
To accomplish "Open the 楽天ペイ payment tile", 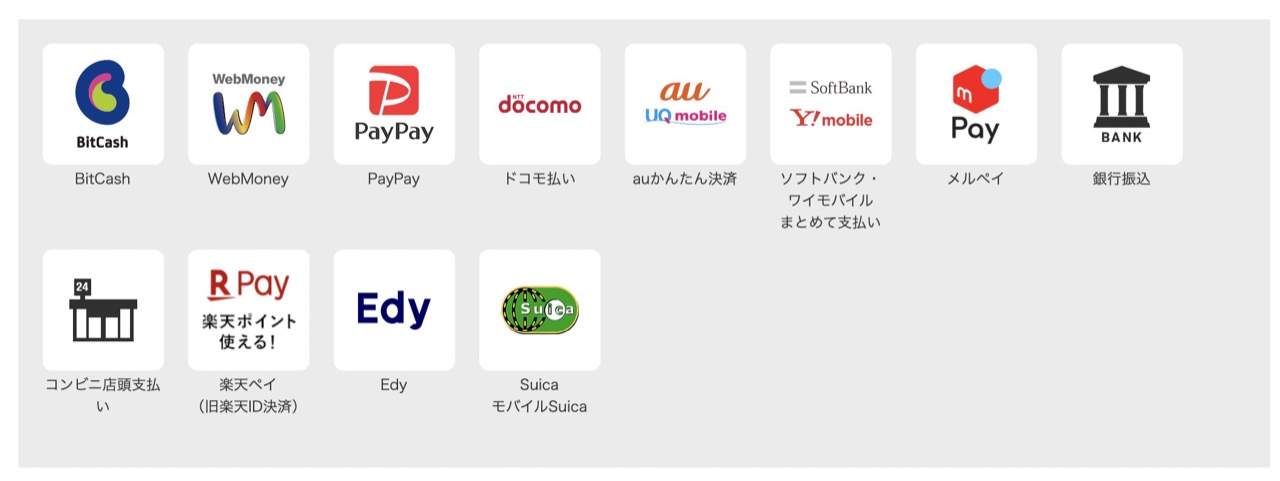I will pyautogui.click(x=248, y=310).
